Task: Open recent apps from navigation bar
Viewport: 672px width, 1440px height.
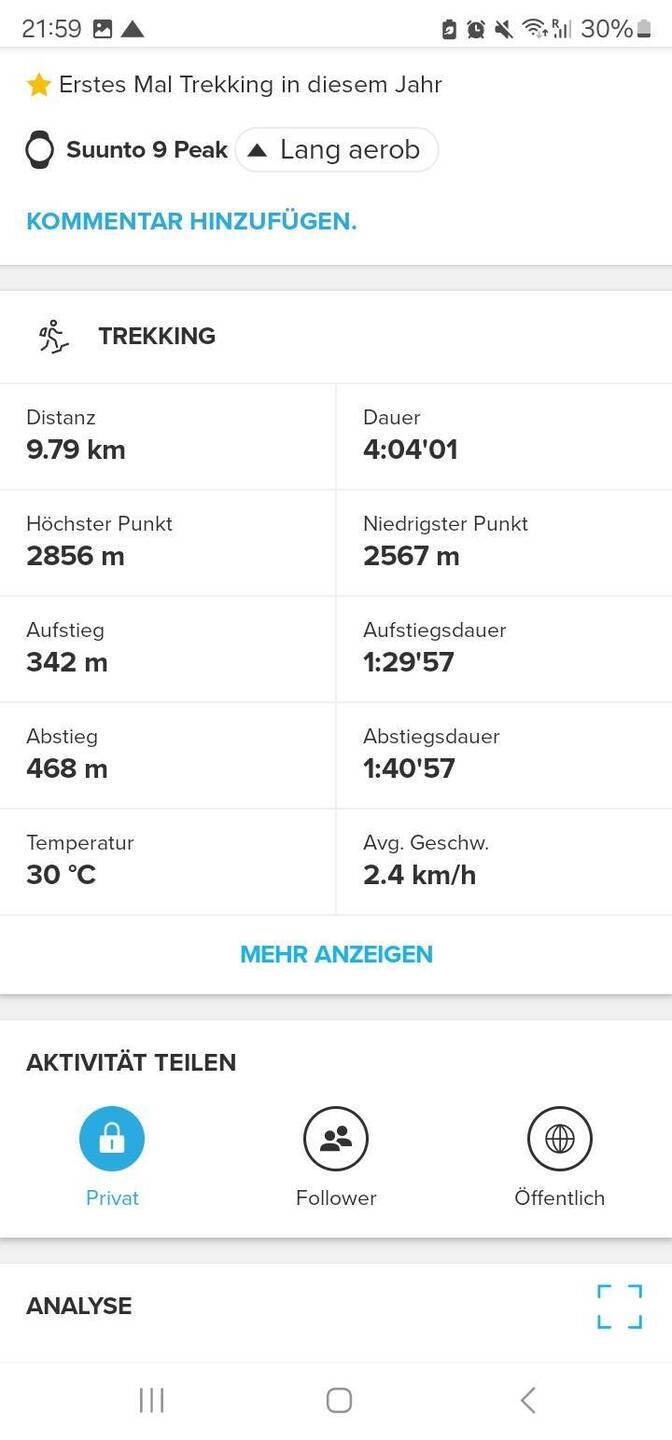Action: [x=151, y=1400]
